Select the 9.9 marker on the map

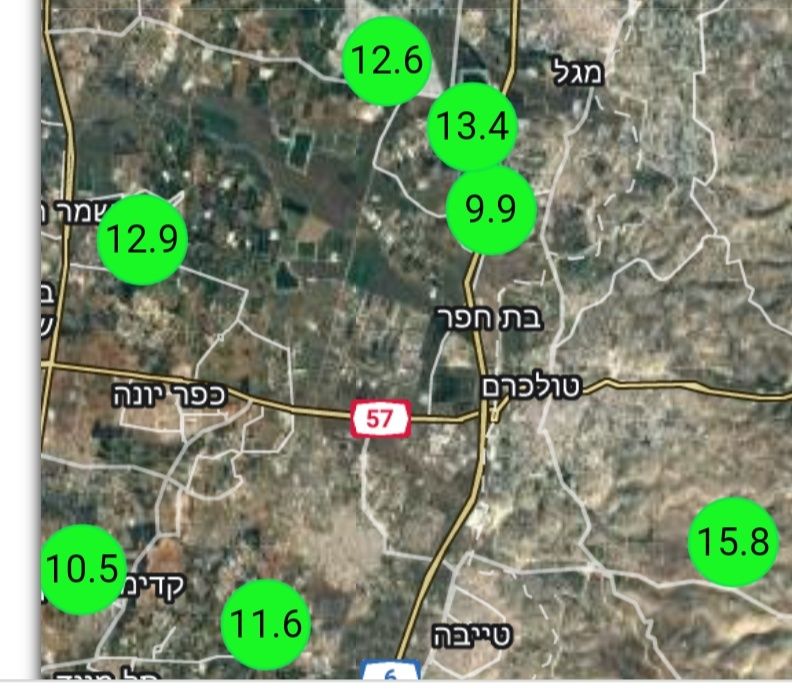(491, 210)
